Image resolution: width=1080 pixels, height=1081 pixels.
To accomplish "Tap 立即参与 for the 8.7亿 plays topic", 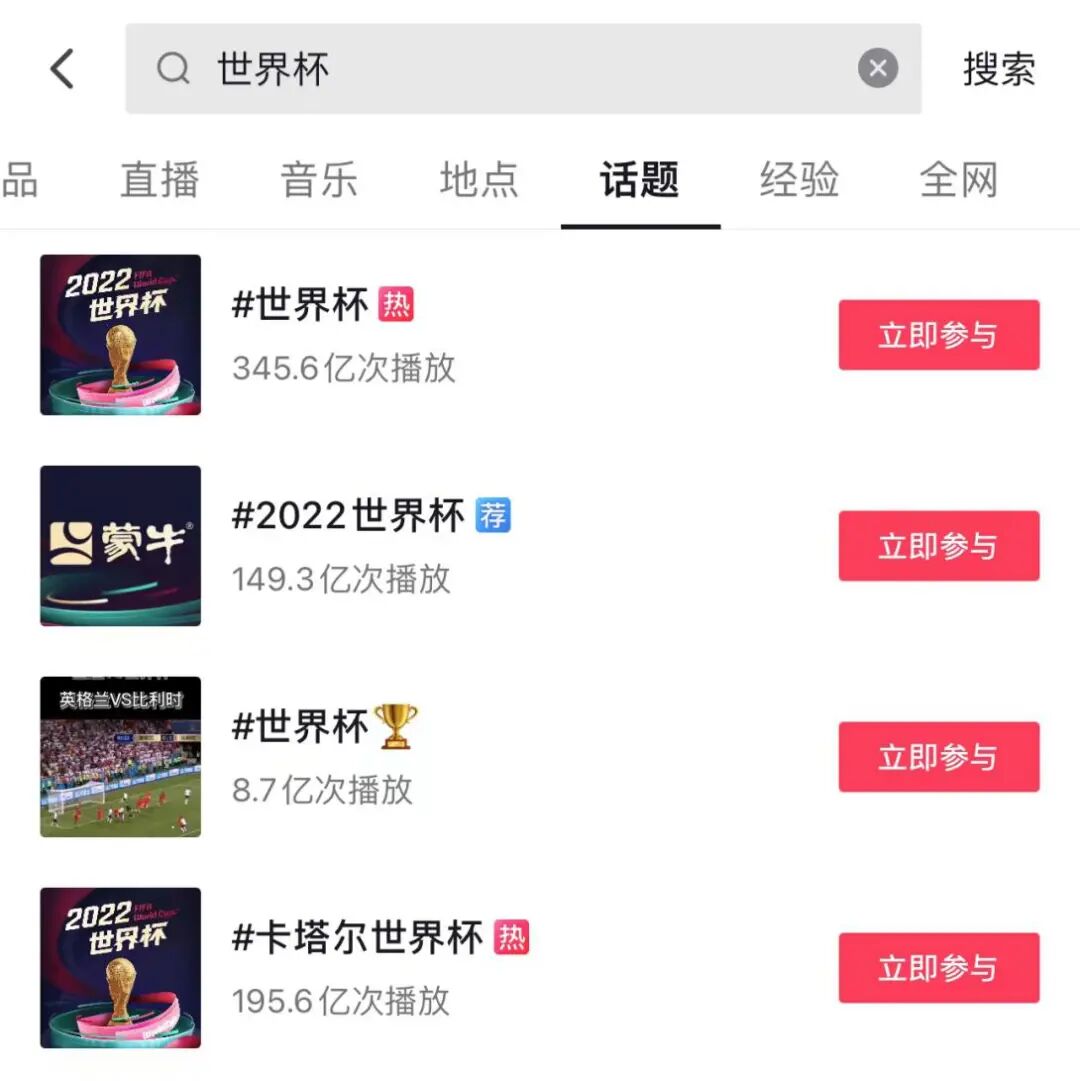I will pyautogui.click(x=939, y=757).
